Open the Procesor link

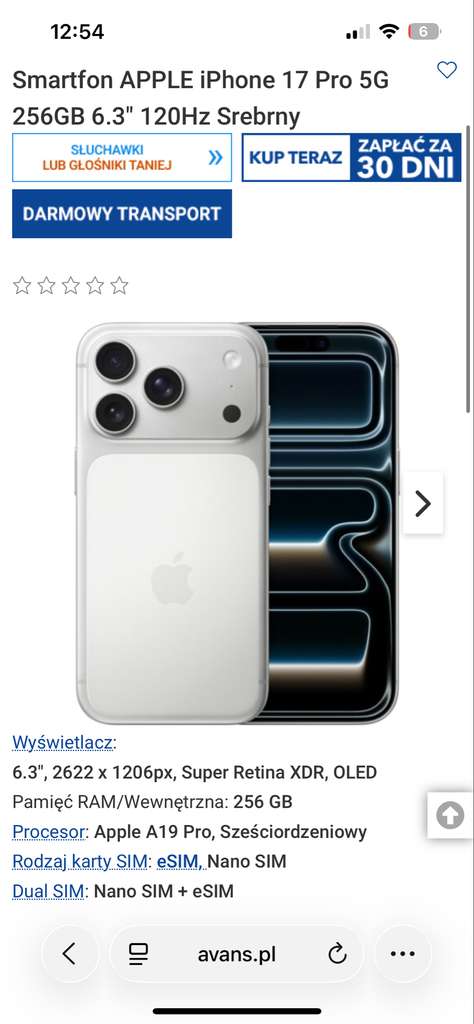click(x=50, y=832)
